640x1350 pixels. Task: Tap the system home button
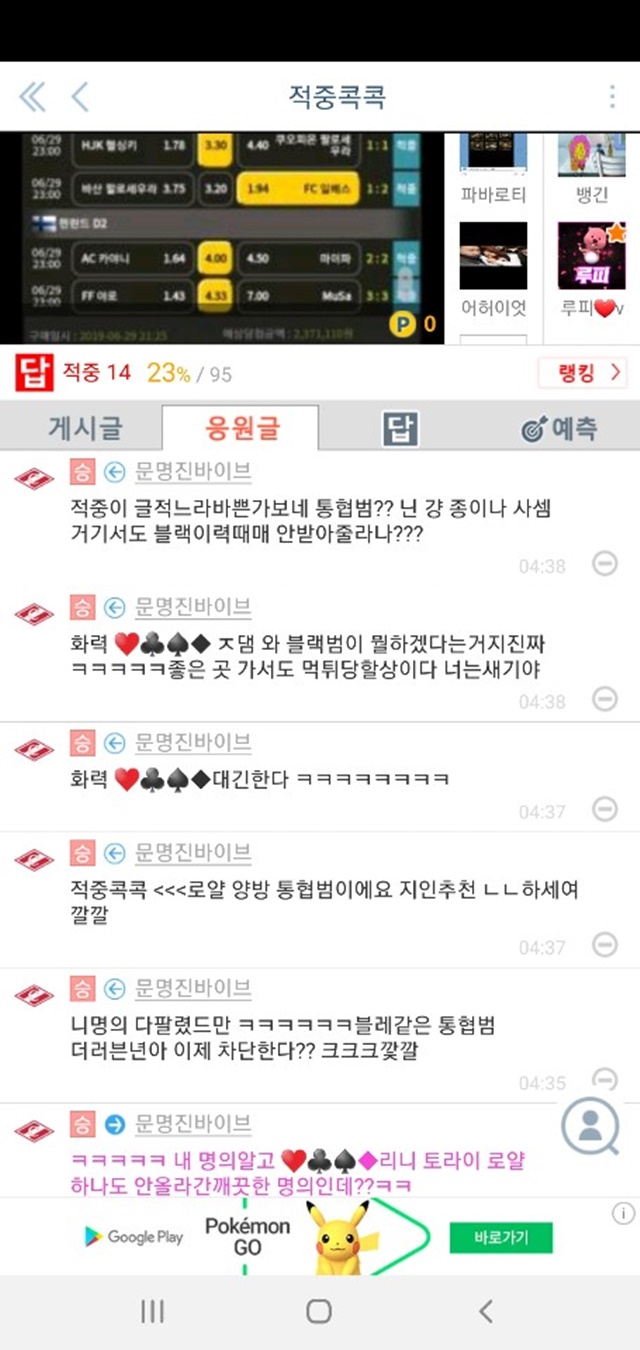319,1311
